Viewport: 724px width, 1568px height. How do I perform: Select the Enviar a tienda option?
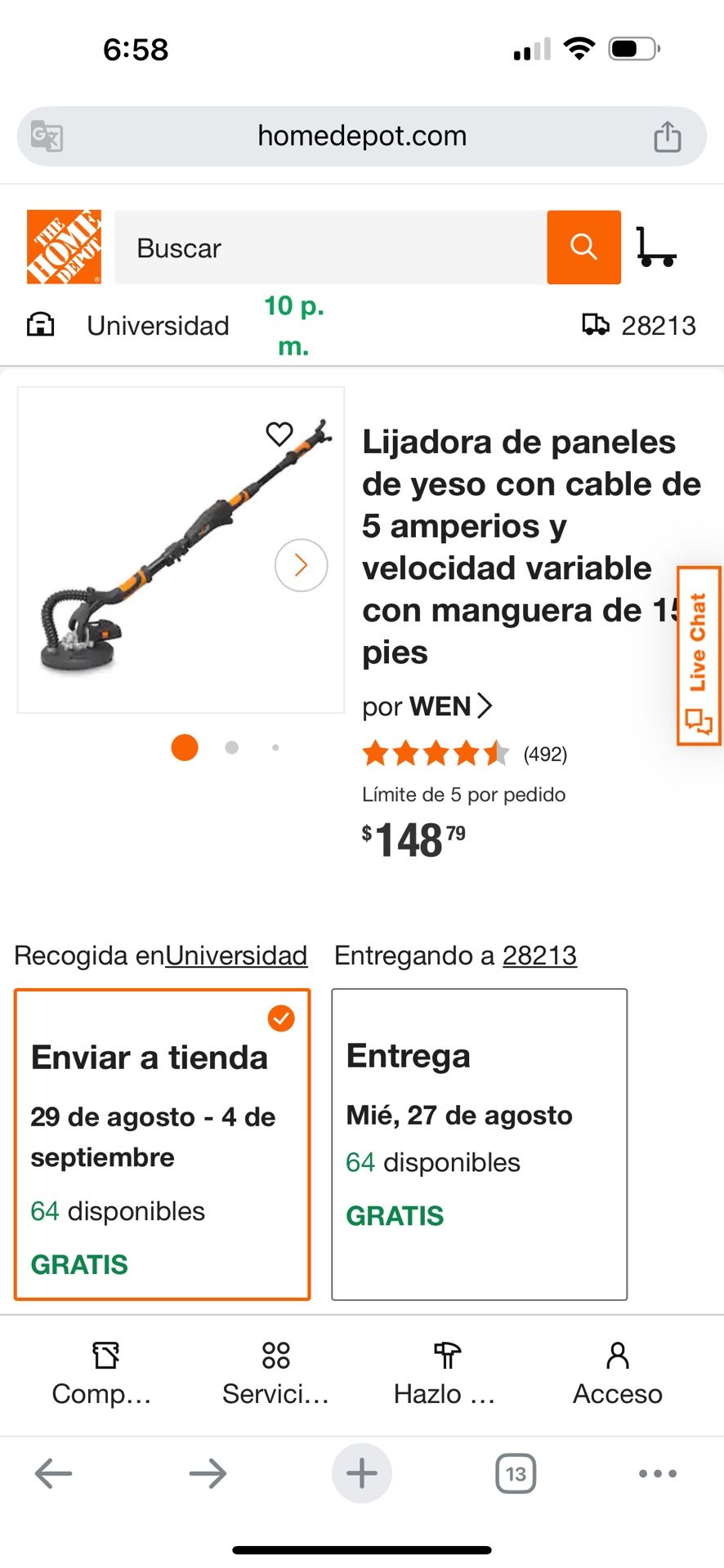coord(162,1143)
